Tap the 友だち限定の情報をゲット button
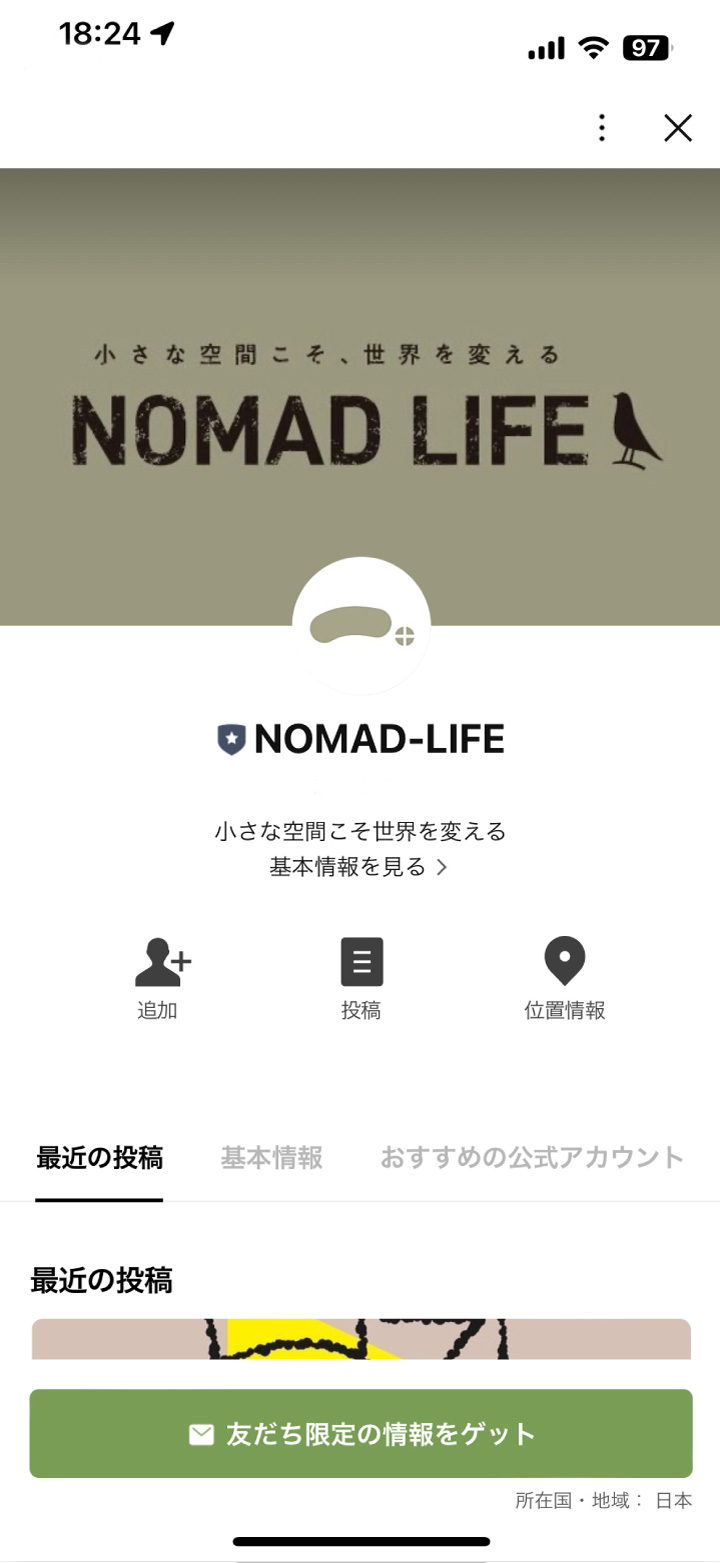 (x=360, y=1433)
